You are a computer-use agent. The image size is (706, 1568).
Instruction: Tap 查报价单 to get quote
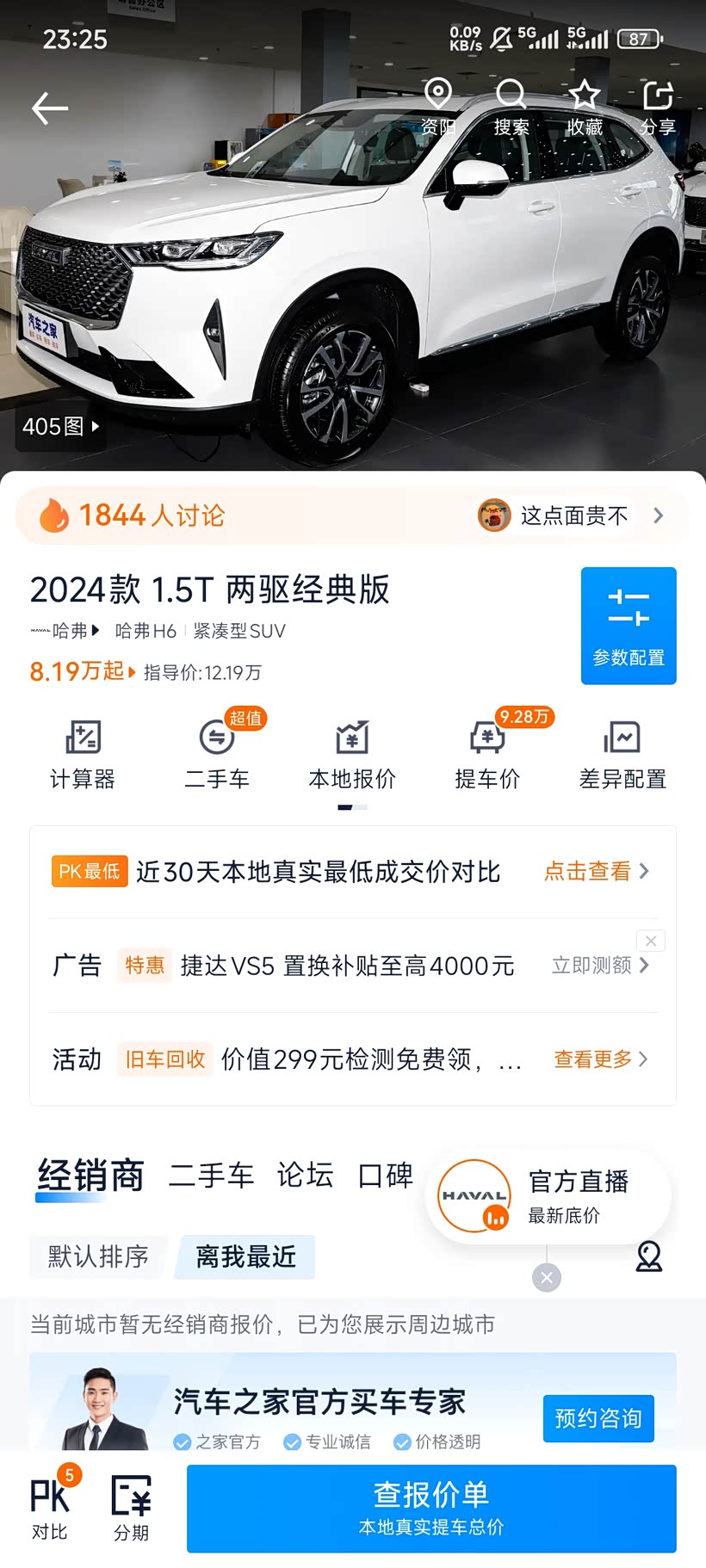click(431, 1509)
